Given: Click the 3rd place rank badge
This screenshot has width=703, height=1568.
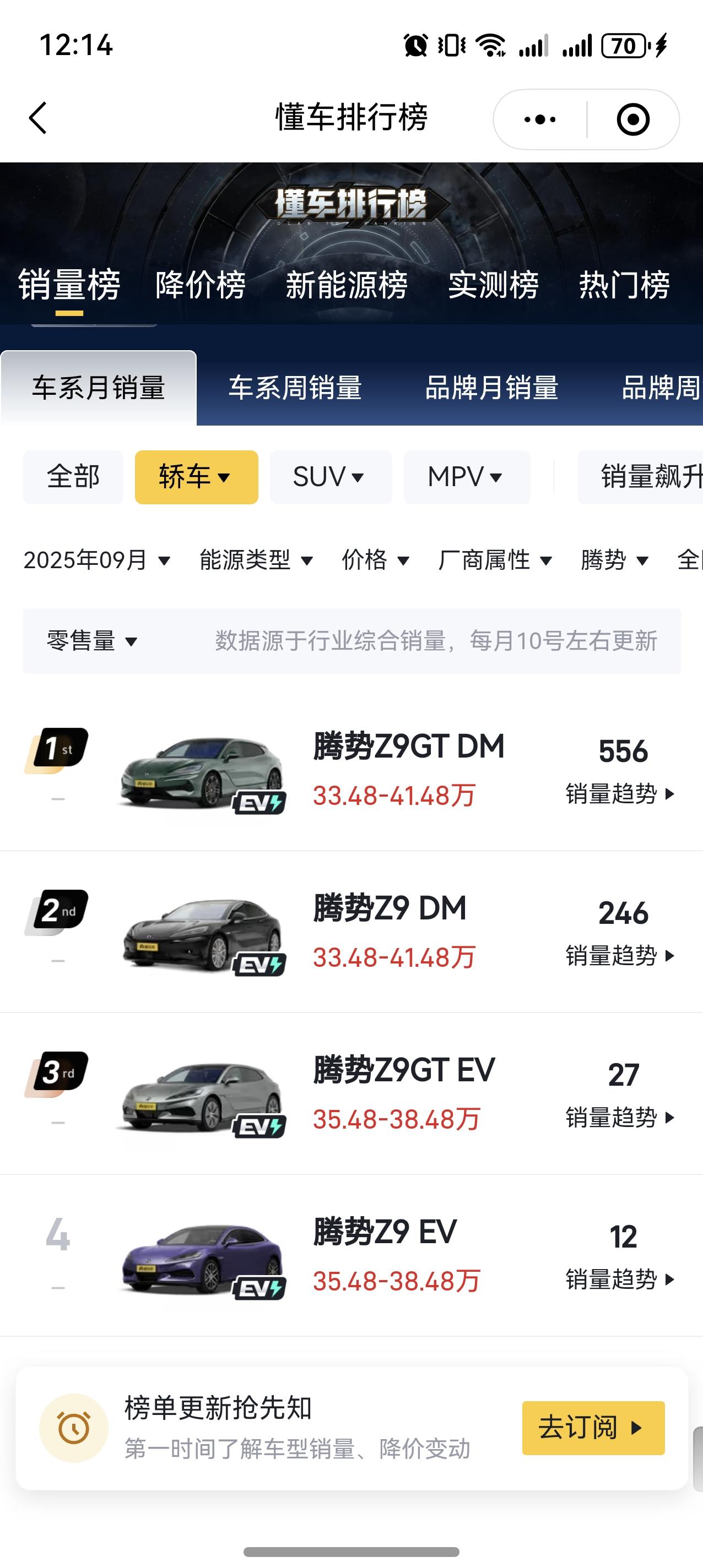Looking at the screenshot, I should [x=59, y=1068].
